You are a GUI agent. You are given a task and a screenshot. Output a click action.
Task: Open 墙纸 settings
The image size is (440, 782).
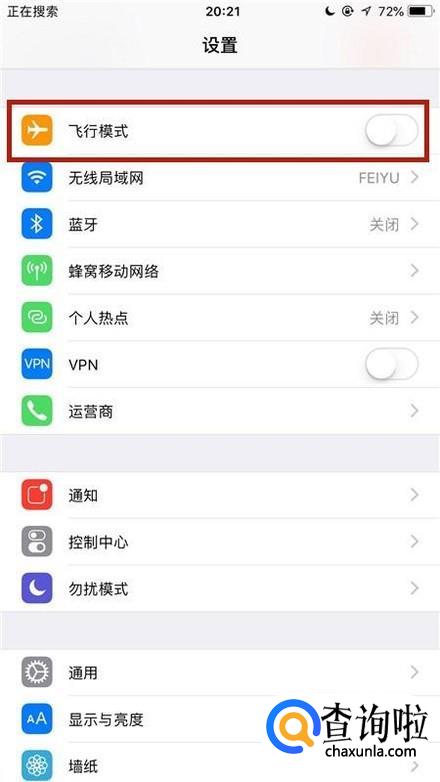[220, 763]
